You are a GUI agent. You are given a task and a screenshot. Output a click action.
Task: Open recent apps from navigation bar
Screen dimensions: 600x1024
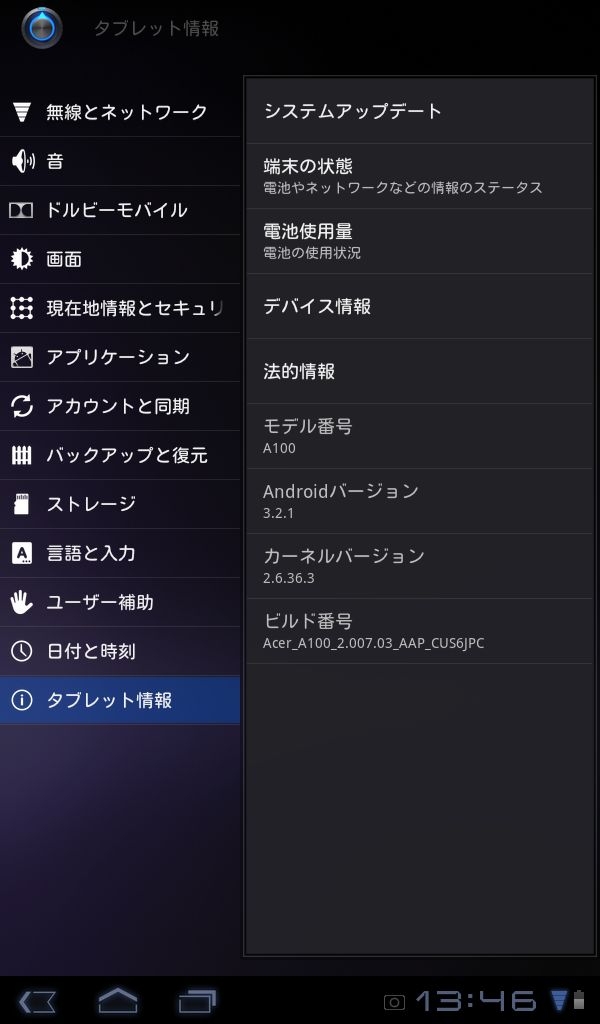tap(197, 999)
